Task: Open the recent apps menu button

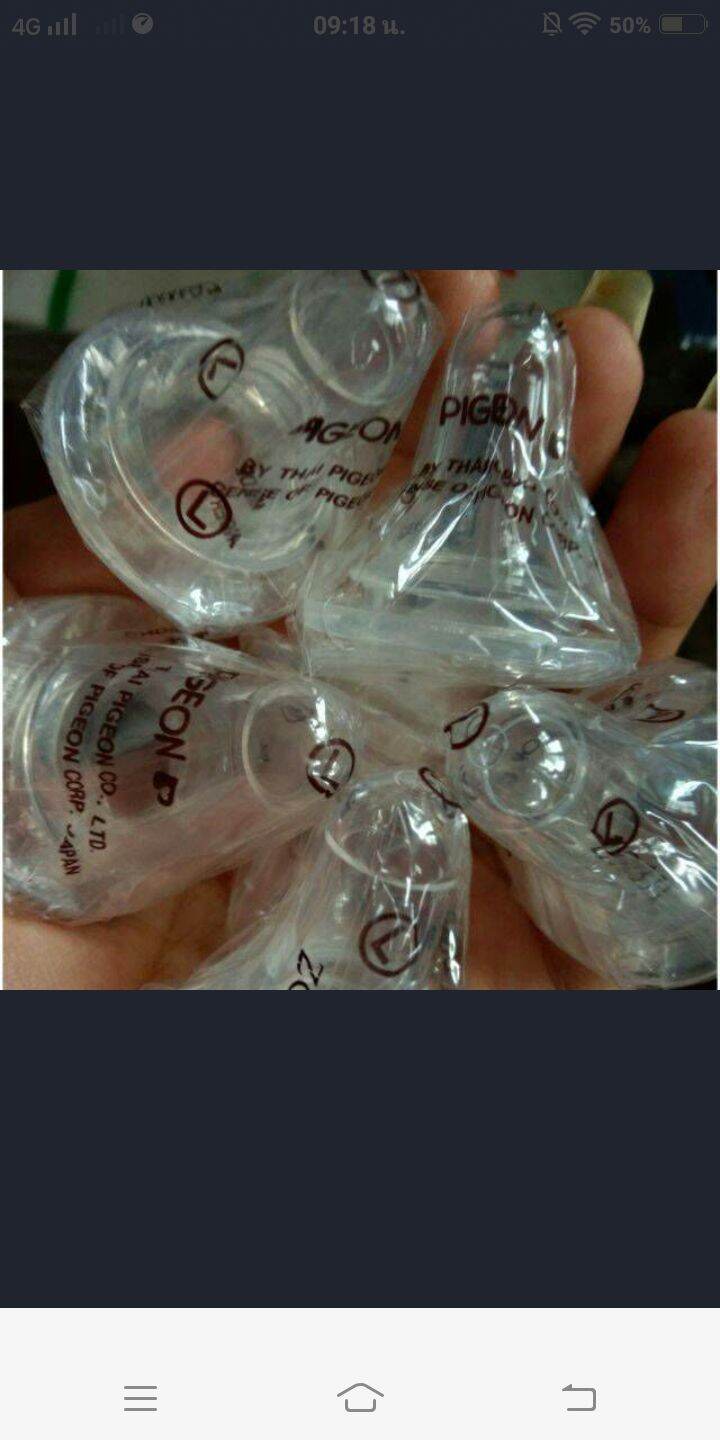Action: coord(141,1398)
